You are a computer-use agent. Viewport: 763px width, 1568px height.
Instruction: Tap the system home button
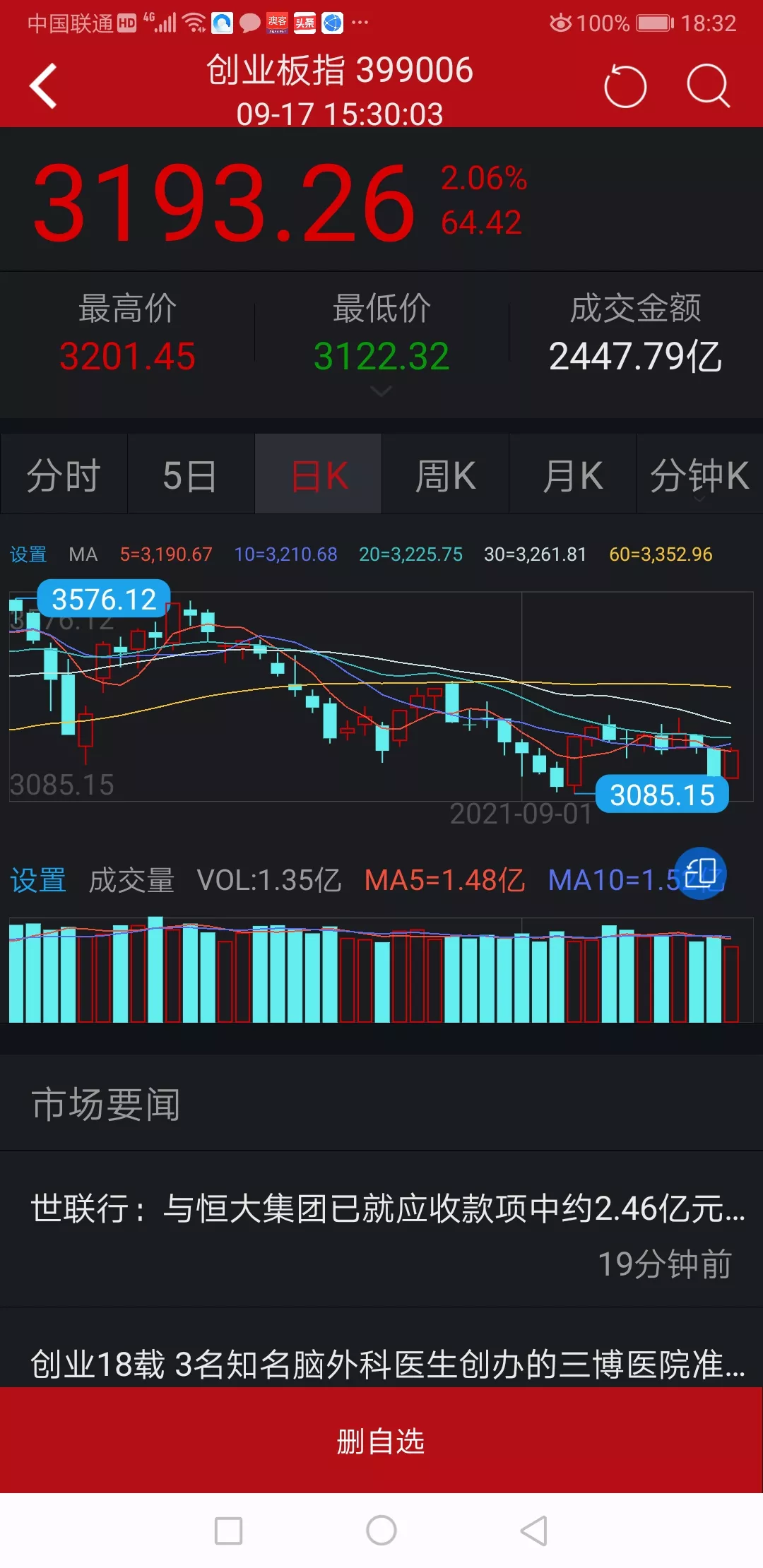(381, 1531)
